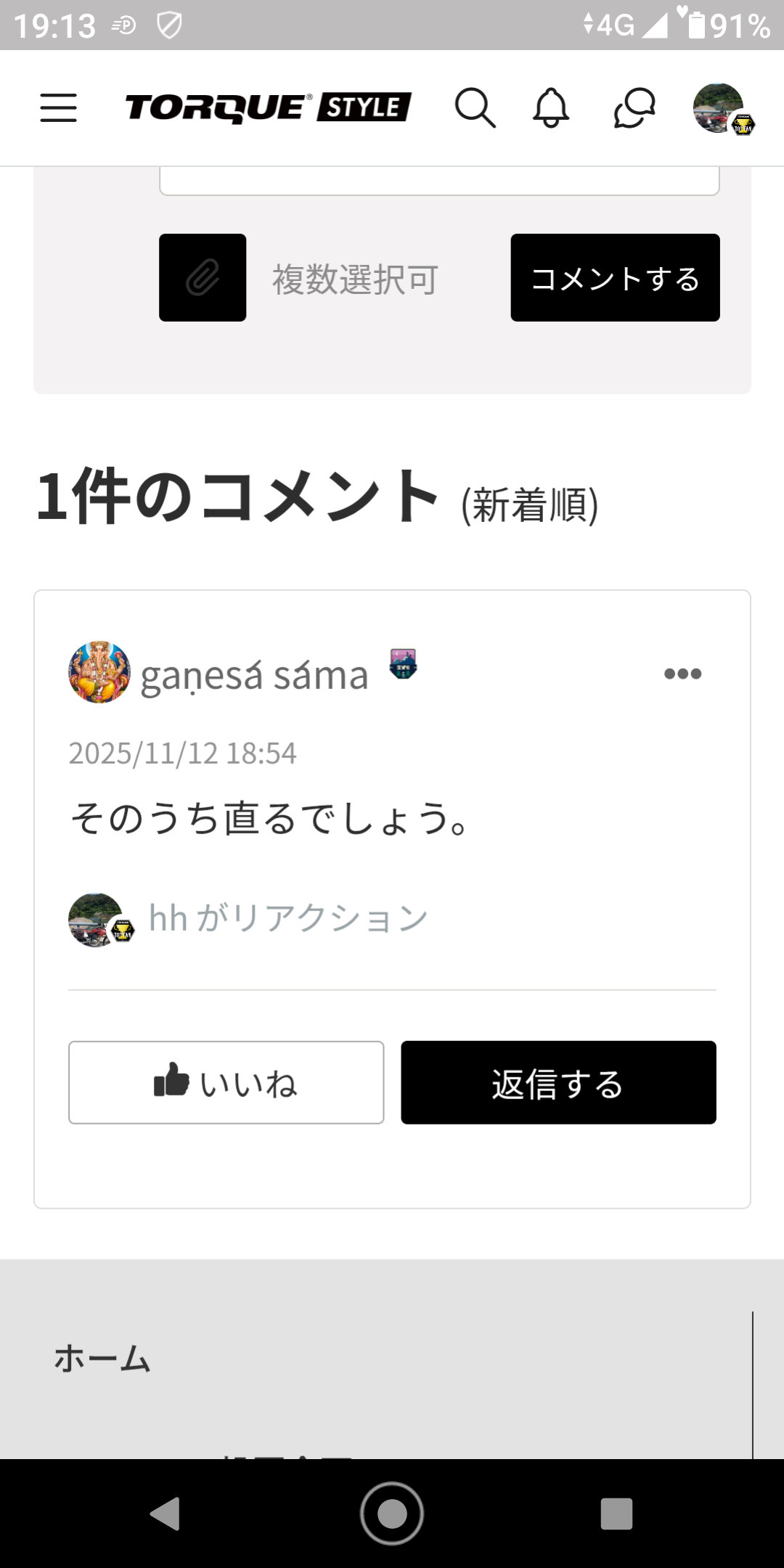View hh's reaction entry
This screenshot has height=1568, width=784.
287,919
